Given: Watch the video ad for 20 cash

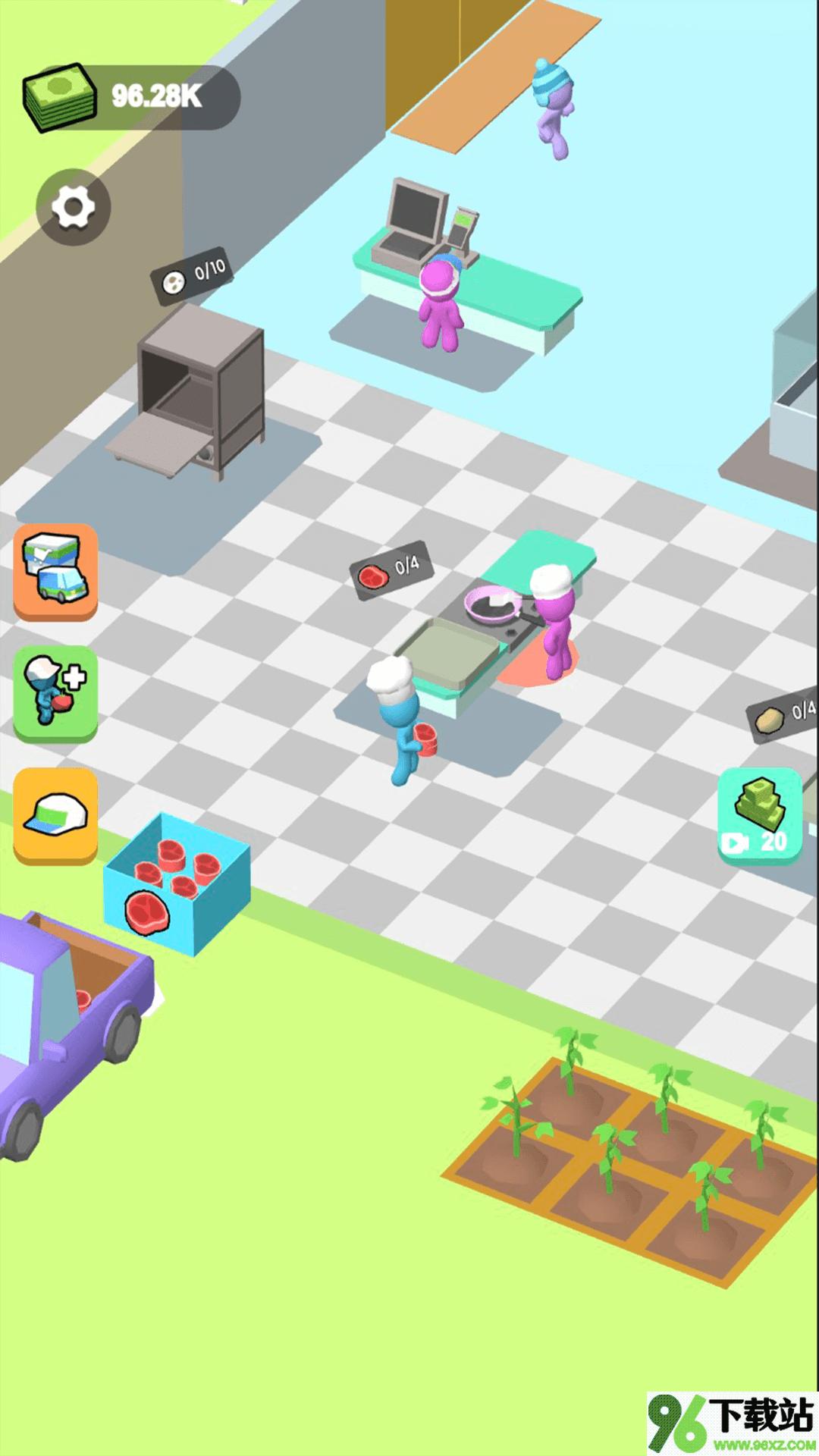Looking at the screenshot, I should tap(759, 814).
